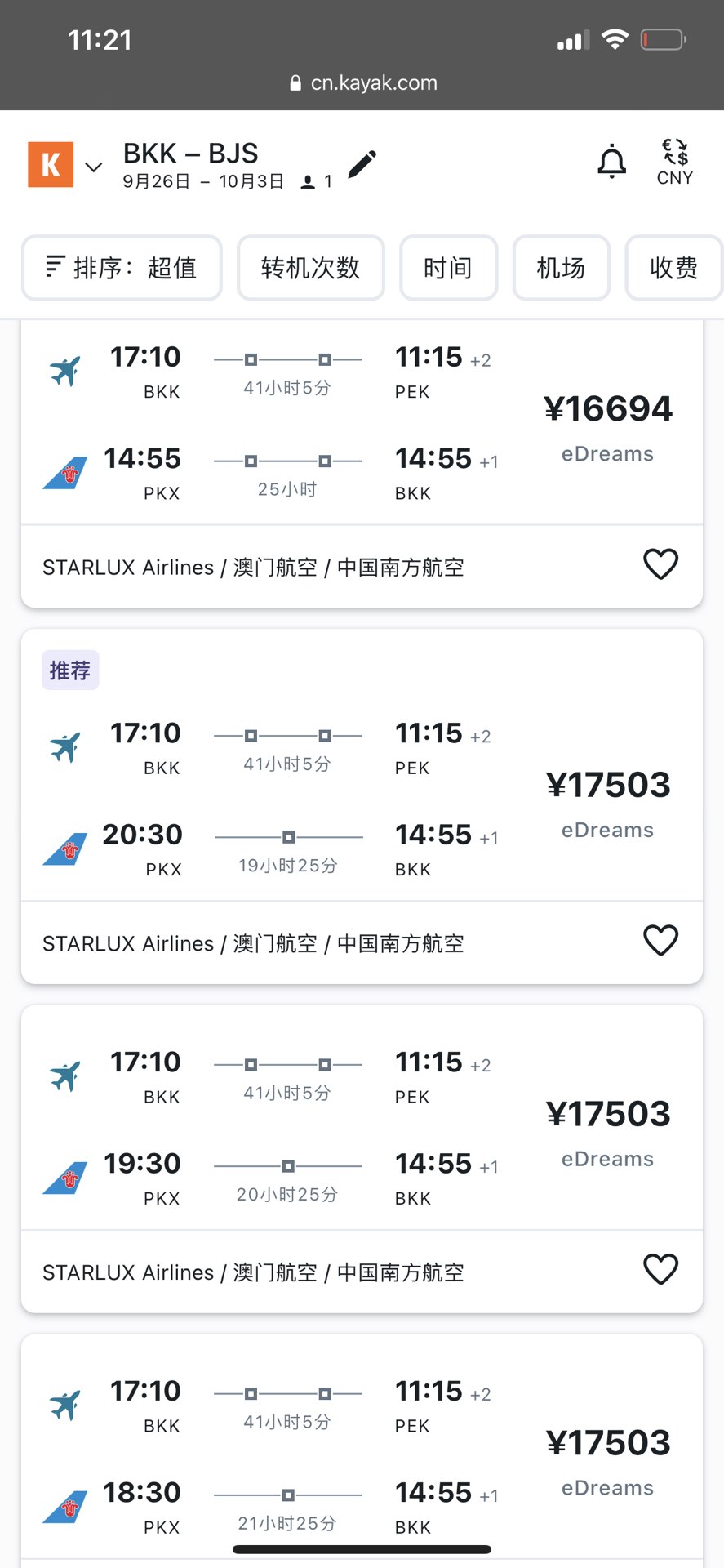Open the price alert bell
The height and width of the screenshot is (1568, 724).
click(x=611, y=162)
